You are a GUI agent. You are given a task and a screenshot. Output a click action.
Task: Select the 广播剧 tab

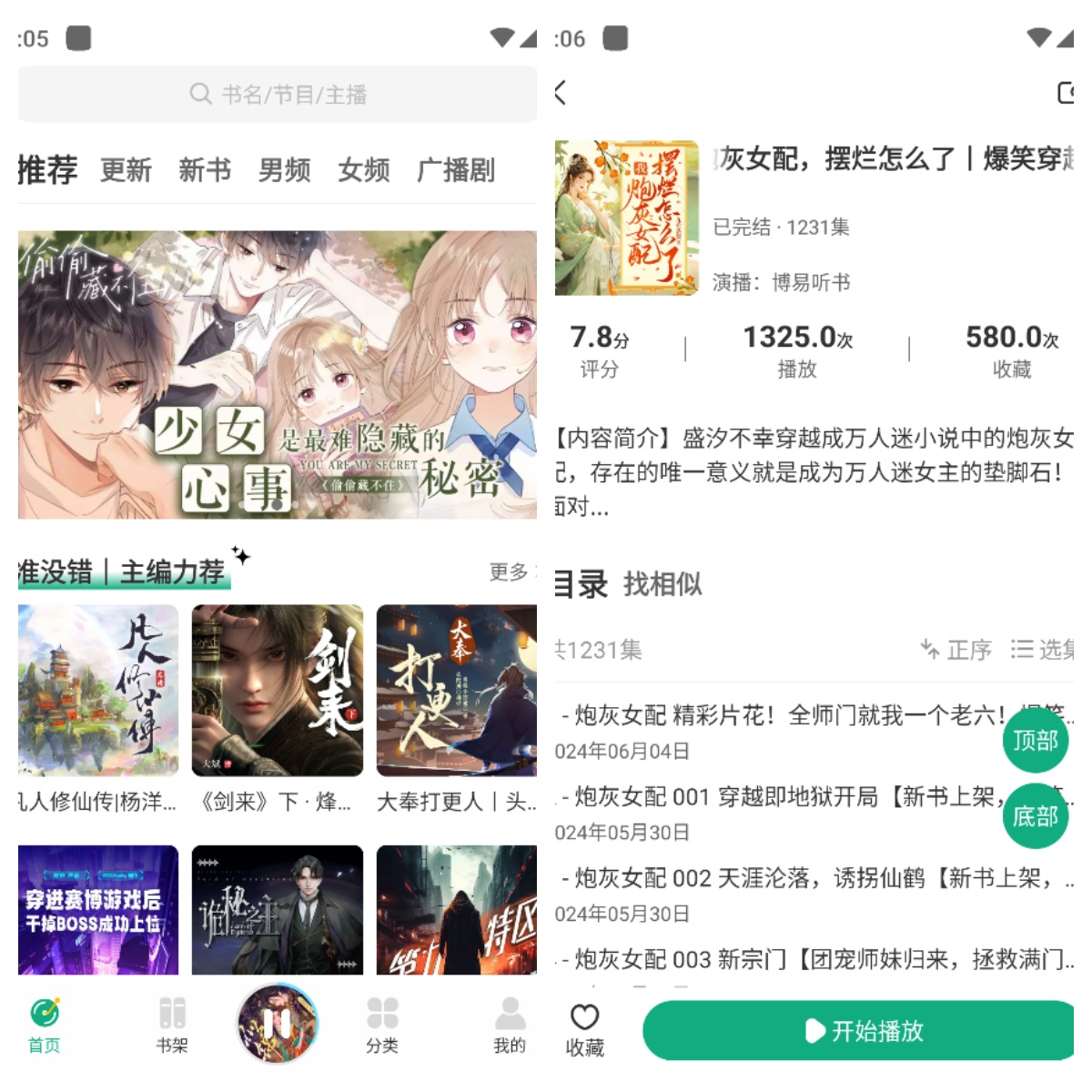455,170
